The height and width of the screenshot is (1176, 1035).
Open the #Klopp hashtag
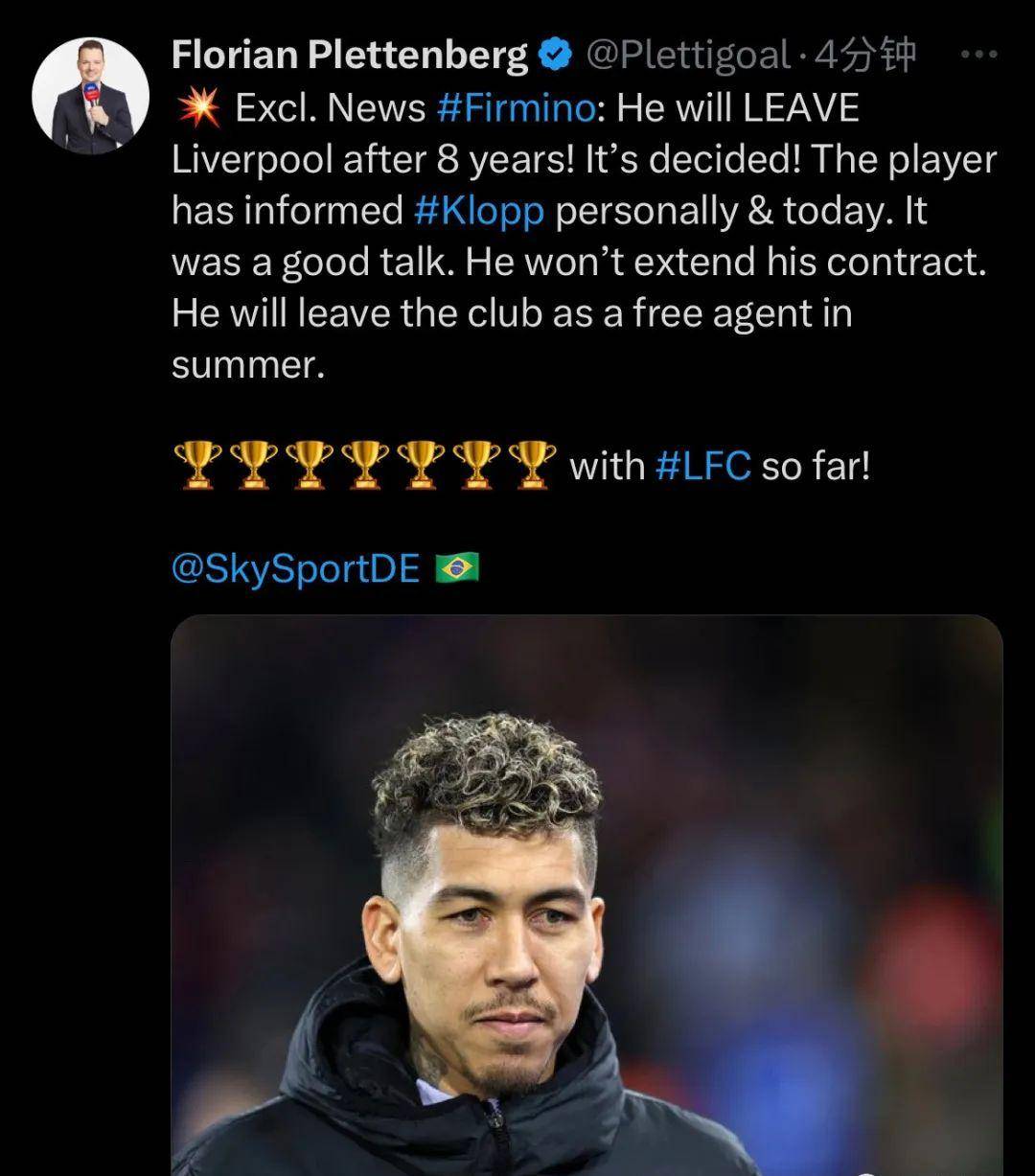pyautogui.click(x=479, y=211)
